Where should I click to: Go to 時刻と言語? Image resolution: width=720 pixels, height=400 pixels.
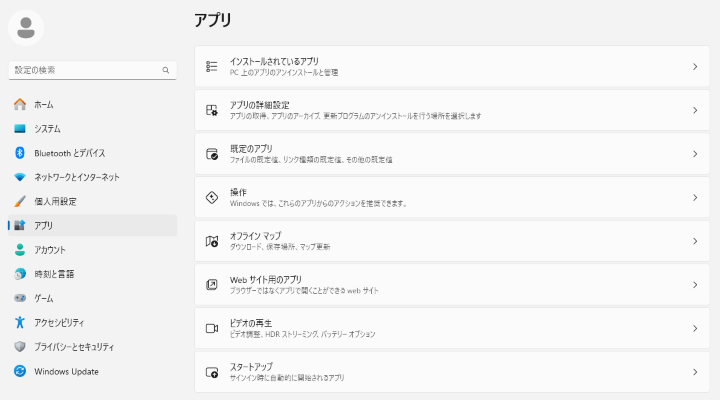[x=54, y=274]
